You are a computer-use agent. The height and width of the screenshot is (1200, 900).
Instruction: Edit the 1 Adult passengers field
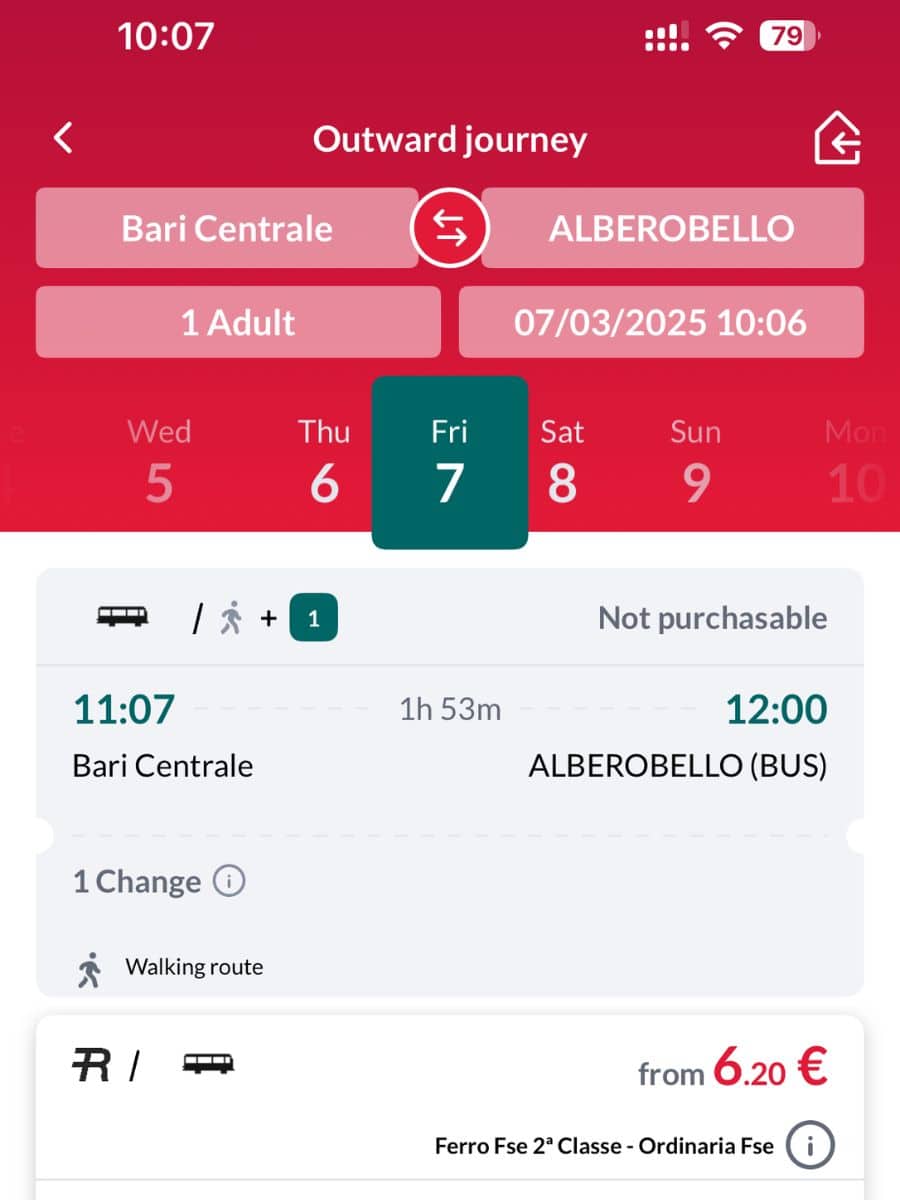[238, 322]
